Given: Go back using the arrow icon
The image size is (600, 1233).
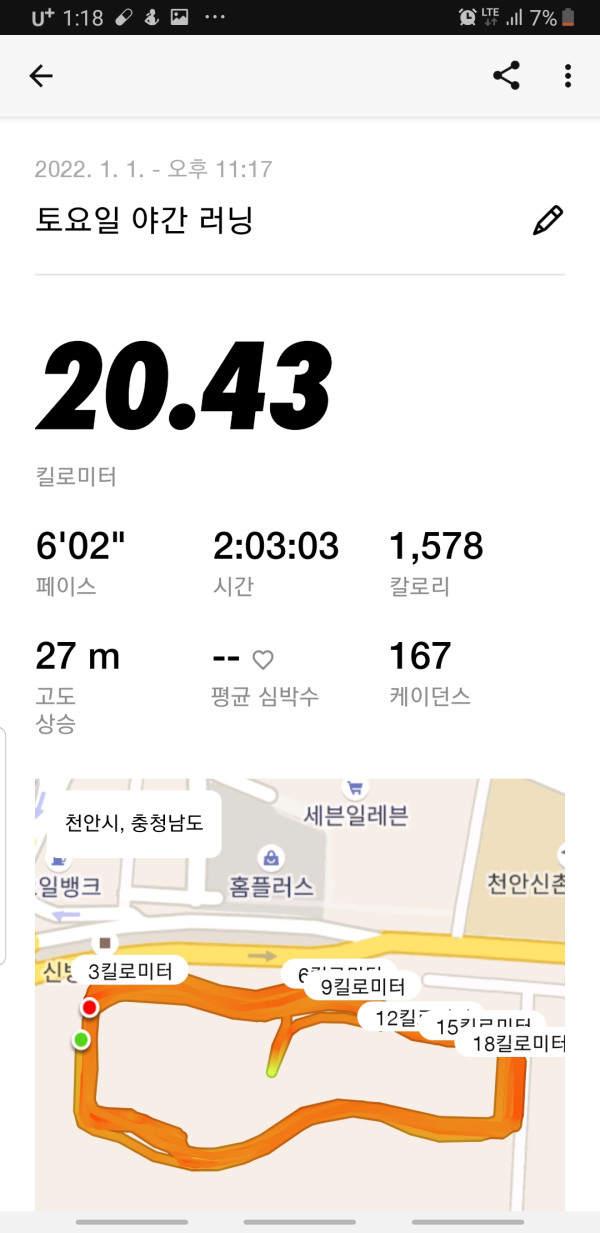Looking at the screenshot, I should coord(41,76).
